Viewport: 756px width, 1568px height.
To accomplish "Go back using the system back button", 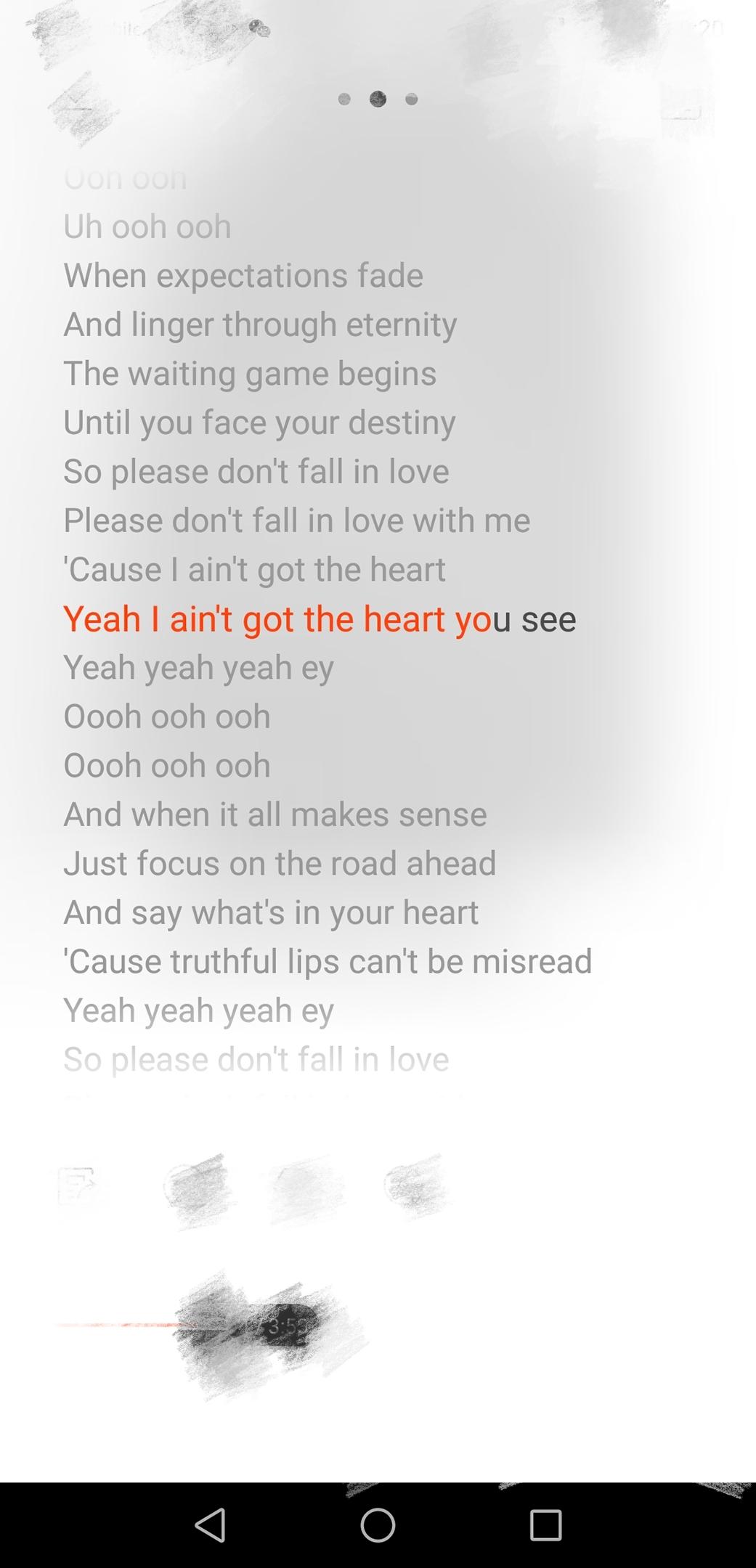I will click(x=211, y=1524).
